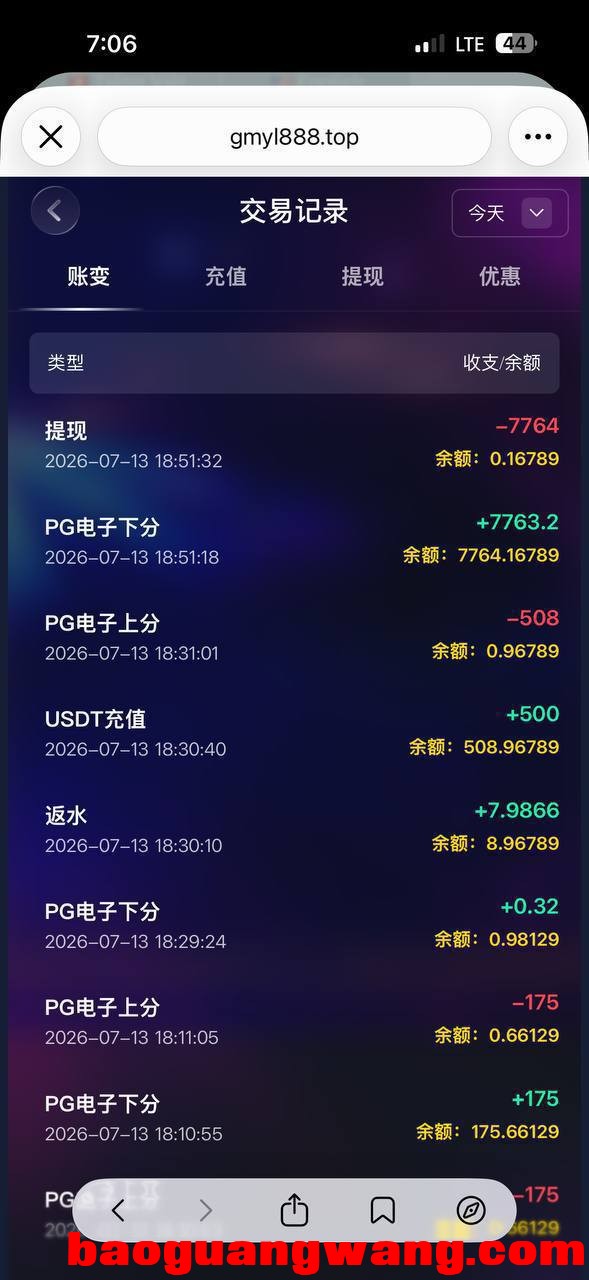The width and height of the screenshot is (589, 1280).
Task: Open bookmarks from the bottom toolbar
Action: (382, 1211)
